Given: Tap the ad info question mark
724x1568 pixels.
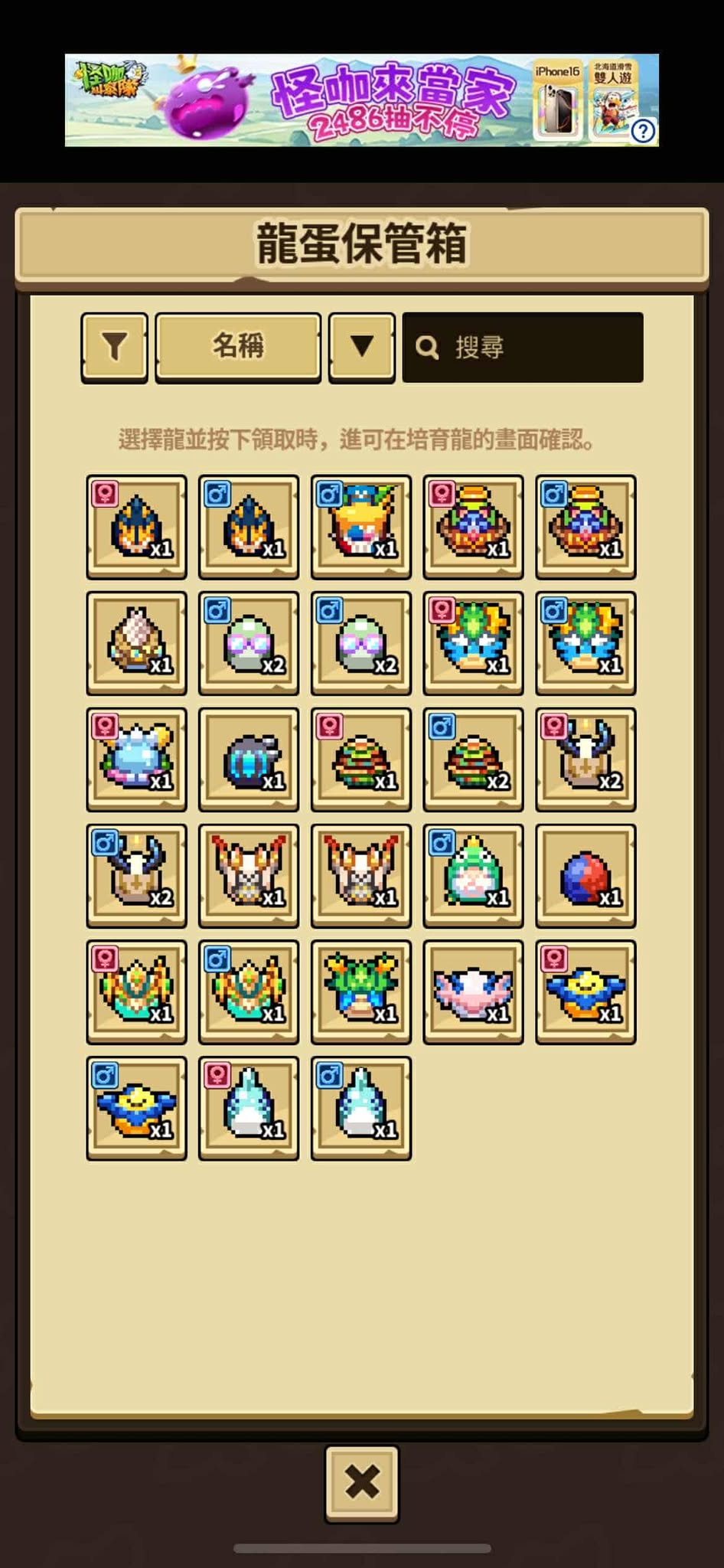Looking at the screenshot, I should click(643, 132).
